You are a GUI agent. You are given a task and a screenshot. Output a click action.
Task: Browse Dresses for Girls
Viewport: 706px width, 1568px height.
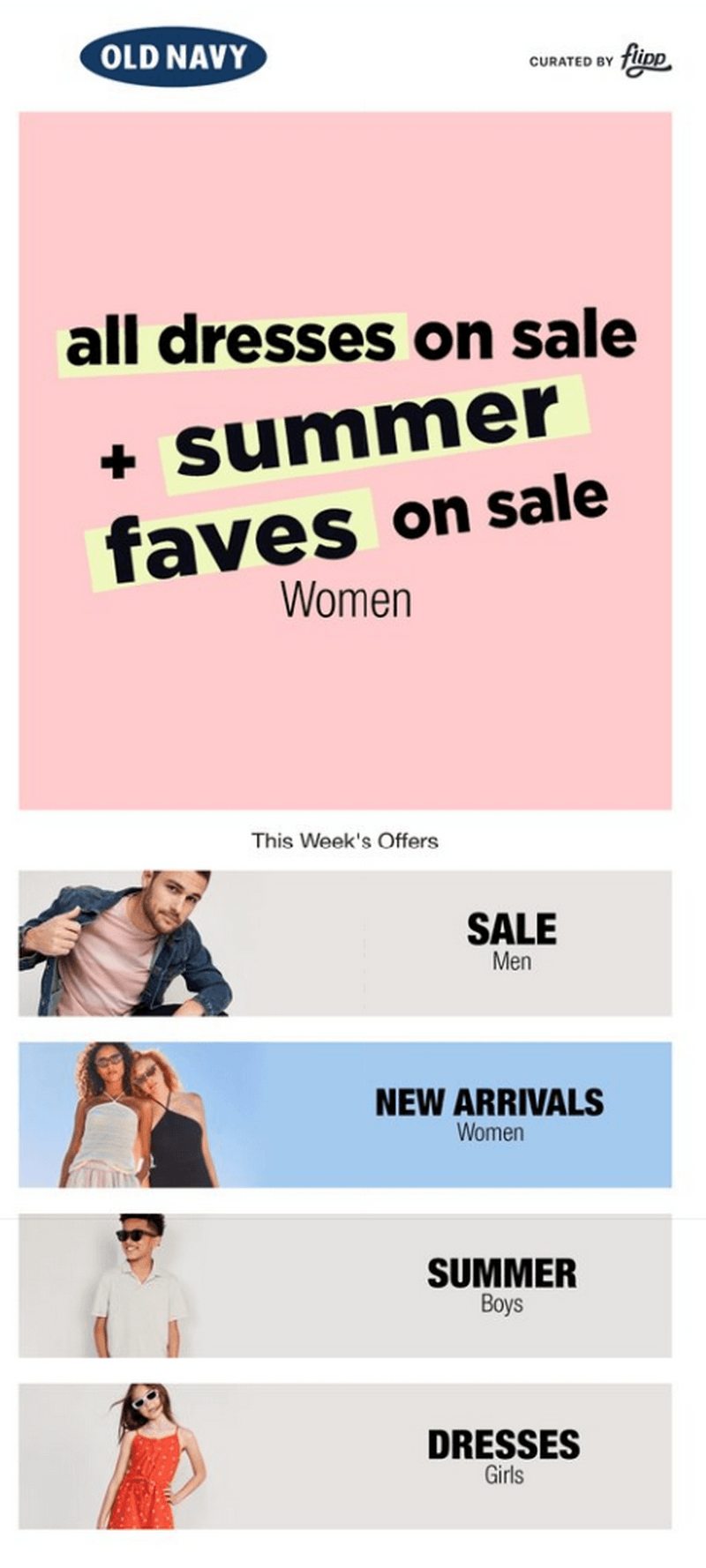coord(345,1455)
